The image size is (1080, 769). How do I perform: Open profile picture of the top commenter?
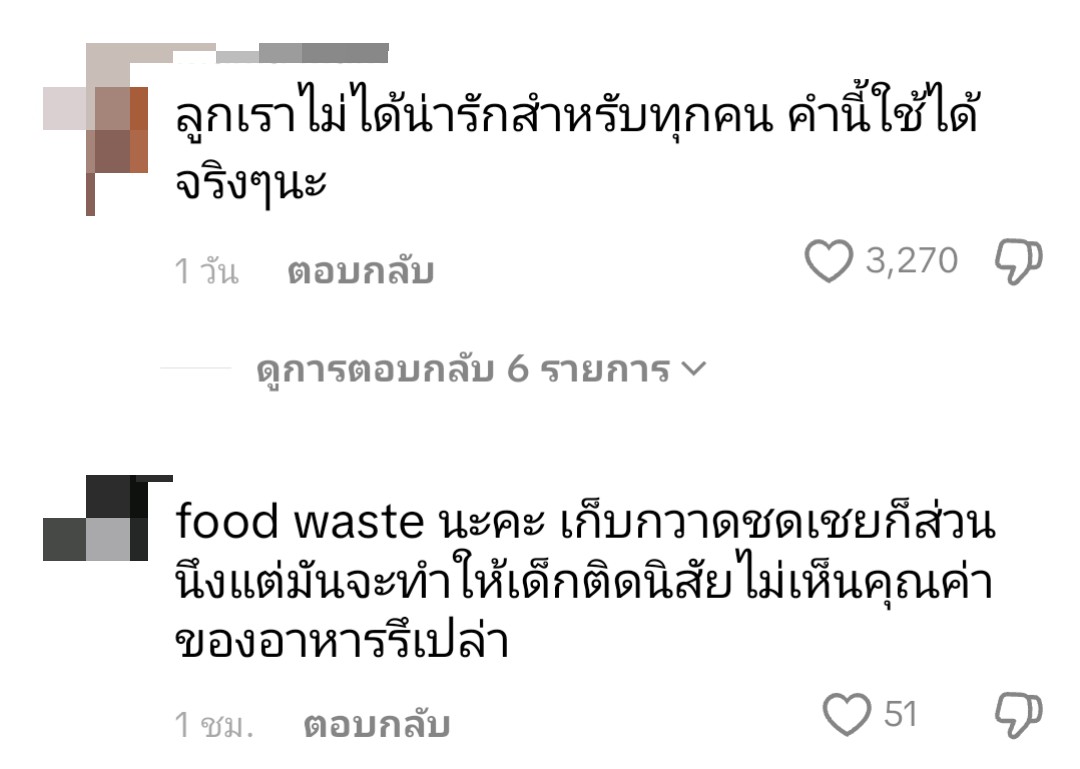[96, 130]
